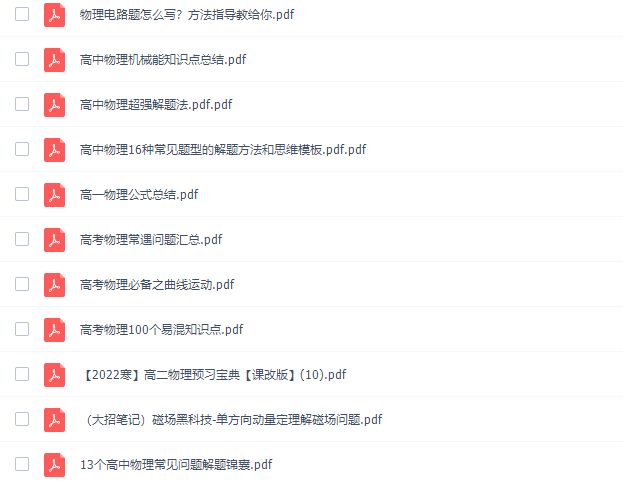Open 高中物理机械能知识点总结.pdf
Image resolution: width=623 pixels, height=481 pixels.
(162, 60)
